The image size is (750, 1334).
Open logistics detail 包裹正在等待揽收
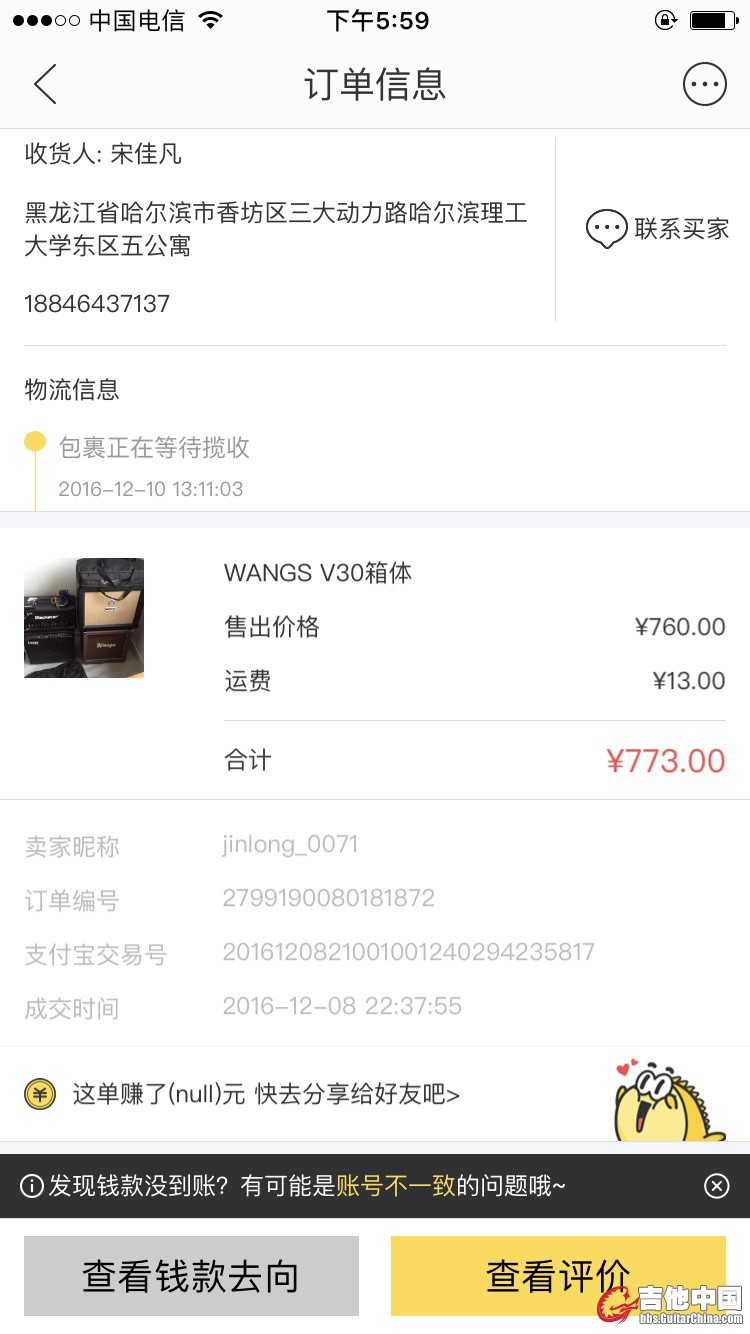(x=154, y=448)
